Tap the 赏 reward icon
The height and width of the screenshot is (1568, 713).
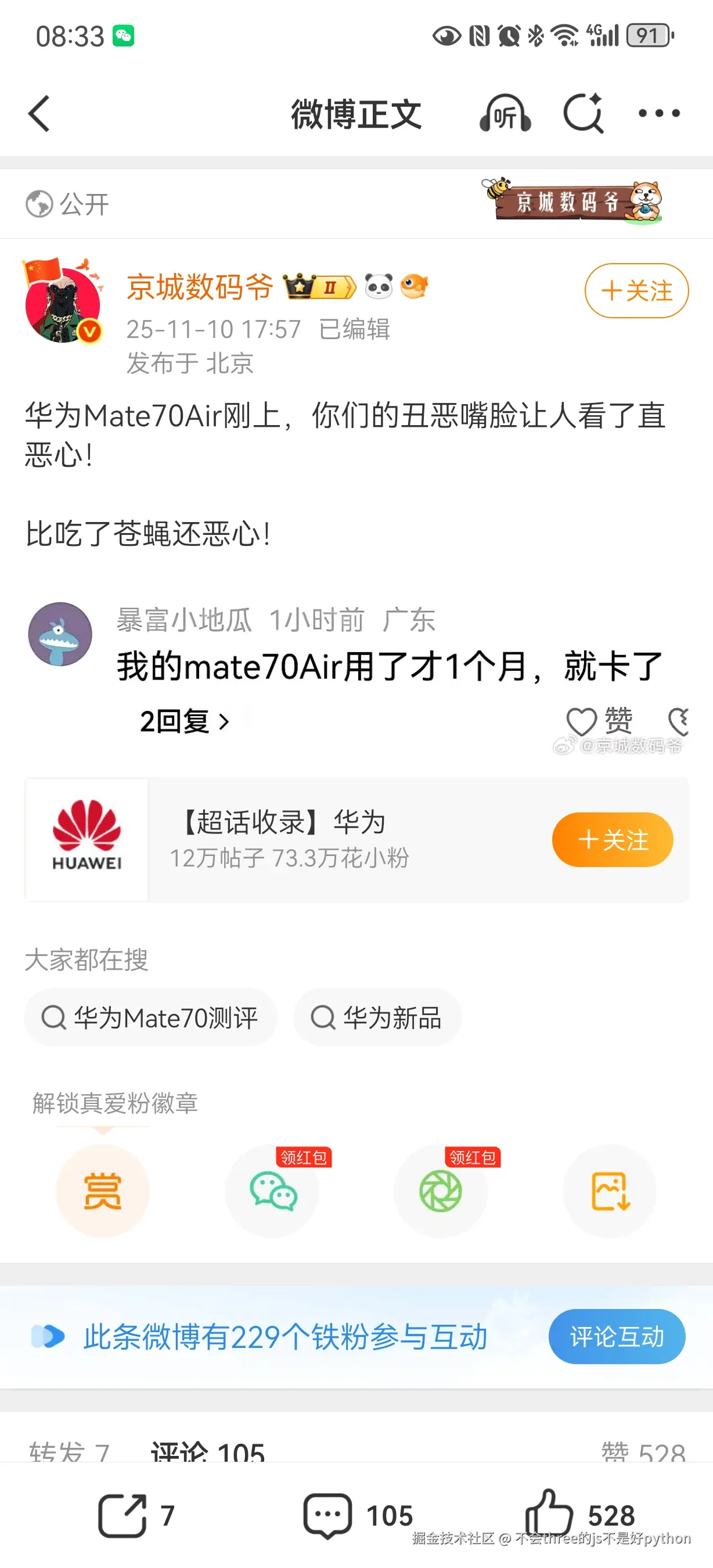(102, 1191)
